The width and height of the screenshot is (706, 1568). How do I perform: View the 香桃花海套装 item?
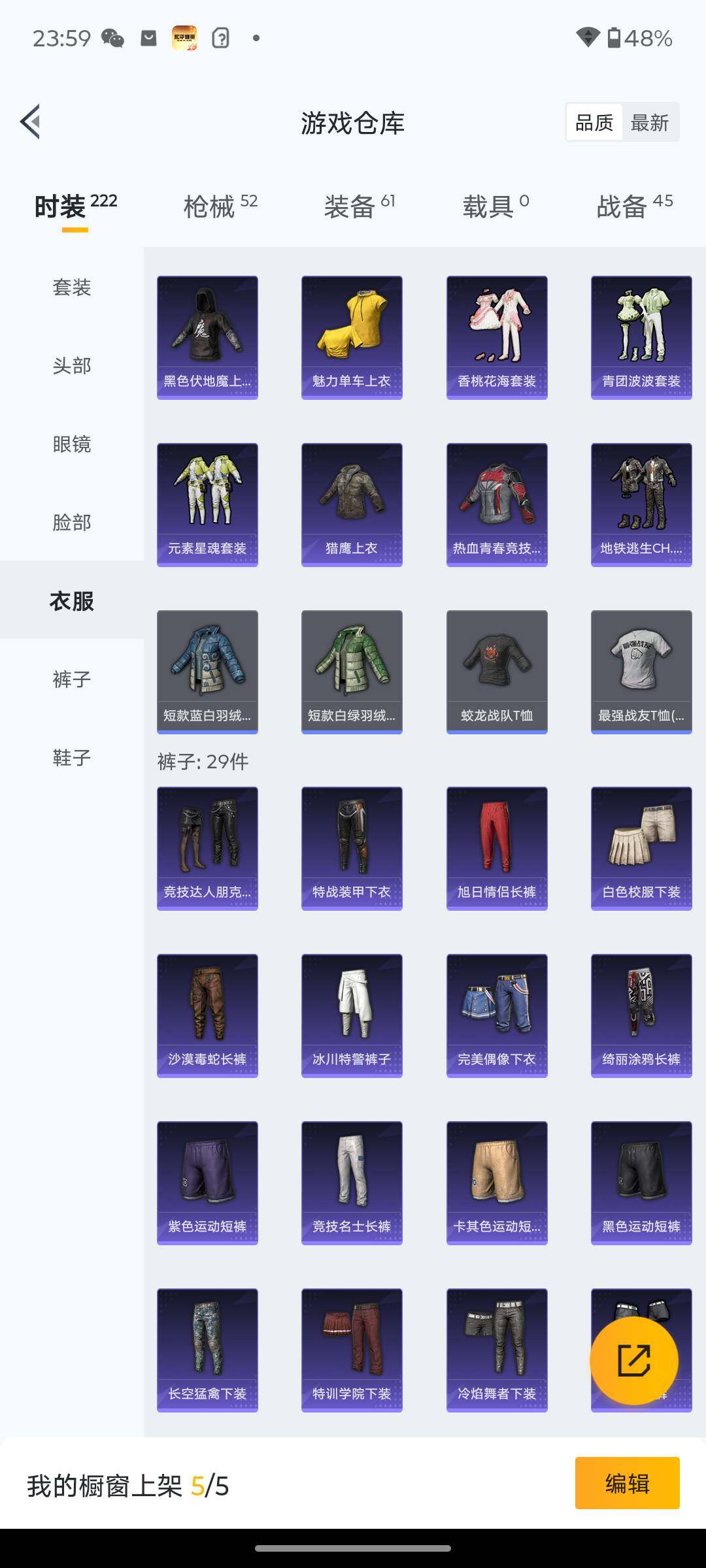tap(497, 337)
